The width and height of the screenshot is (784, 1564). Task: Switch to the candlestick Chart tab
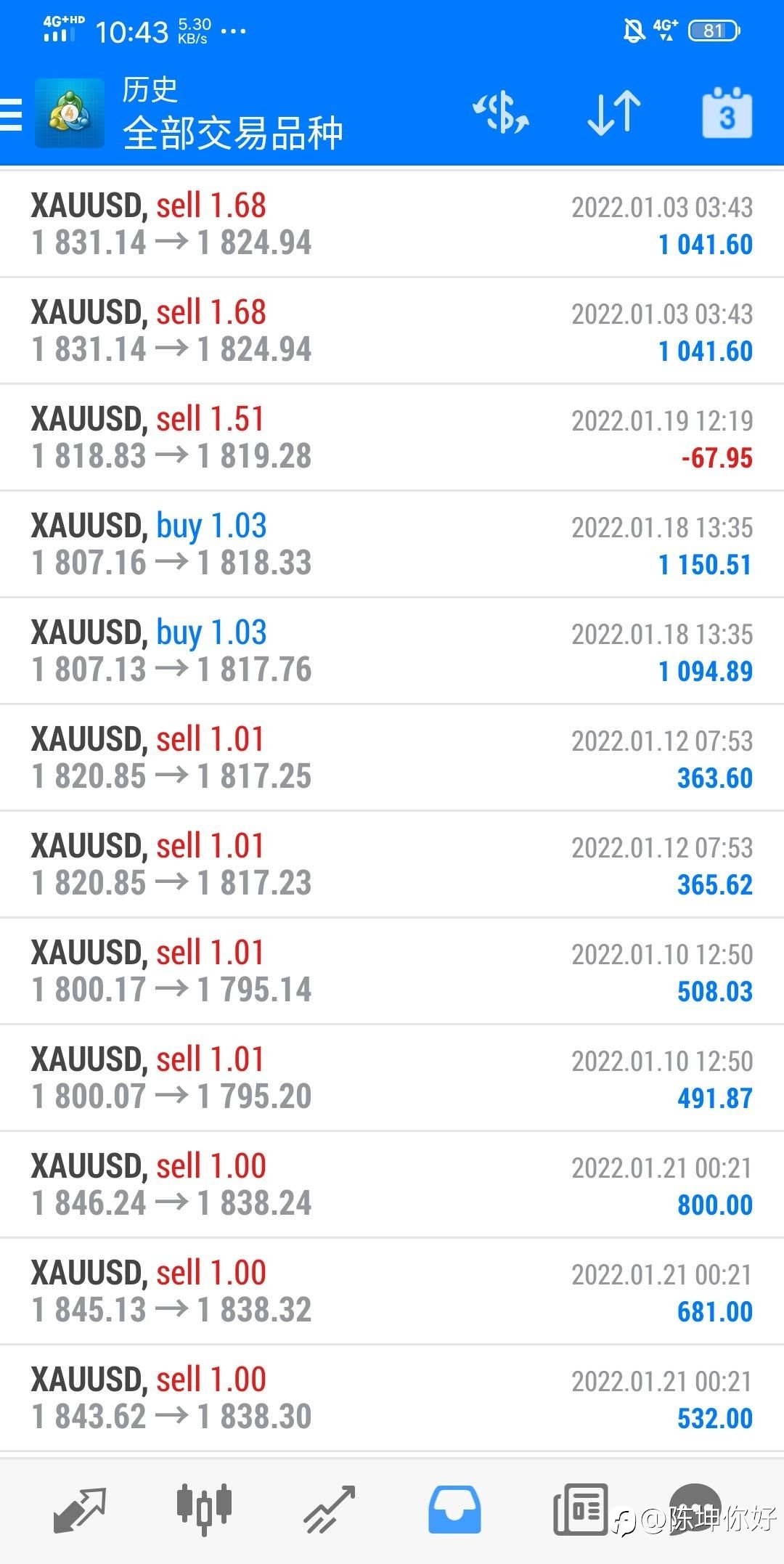click(x=204, y=1510)
